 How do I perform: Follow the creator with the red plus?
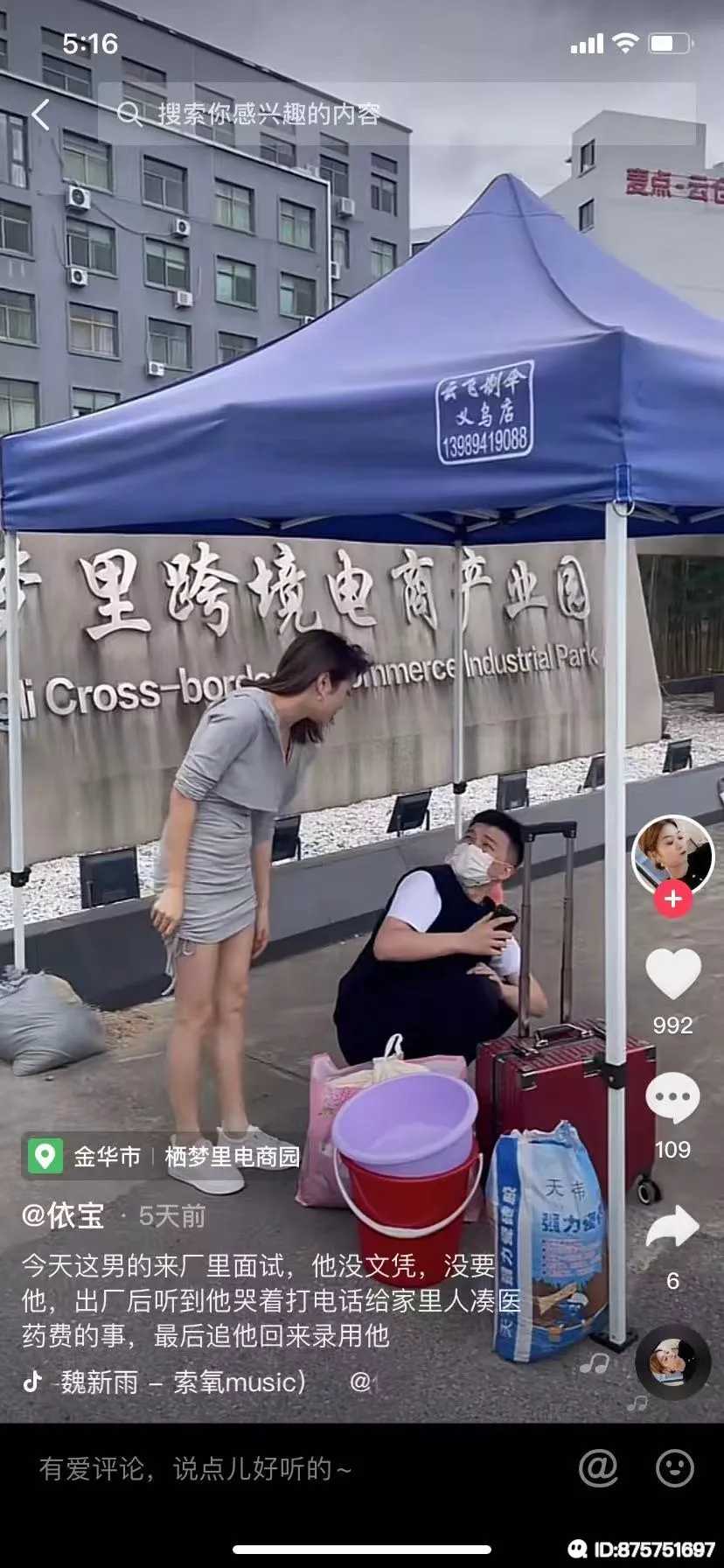[673, 899]
